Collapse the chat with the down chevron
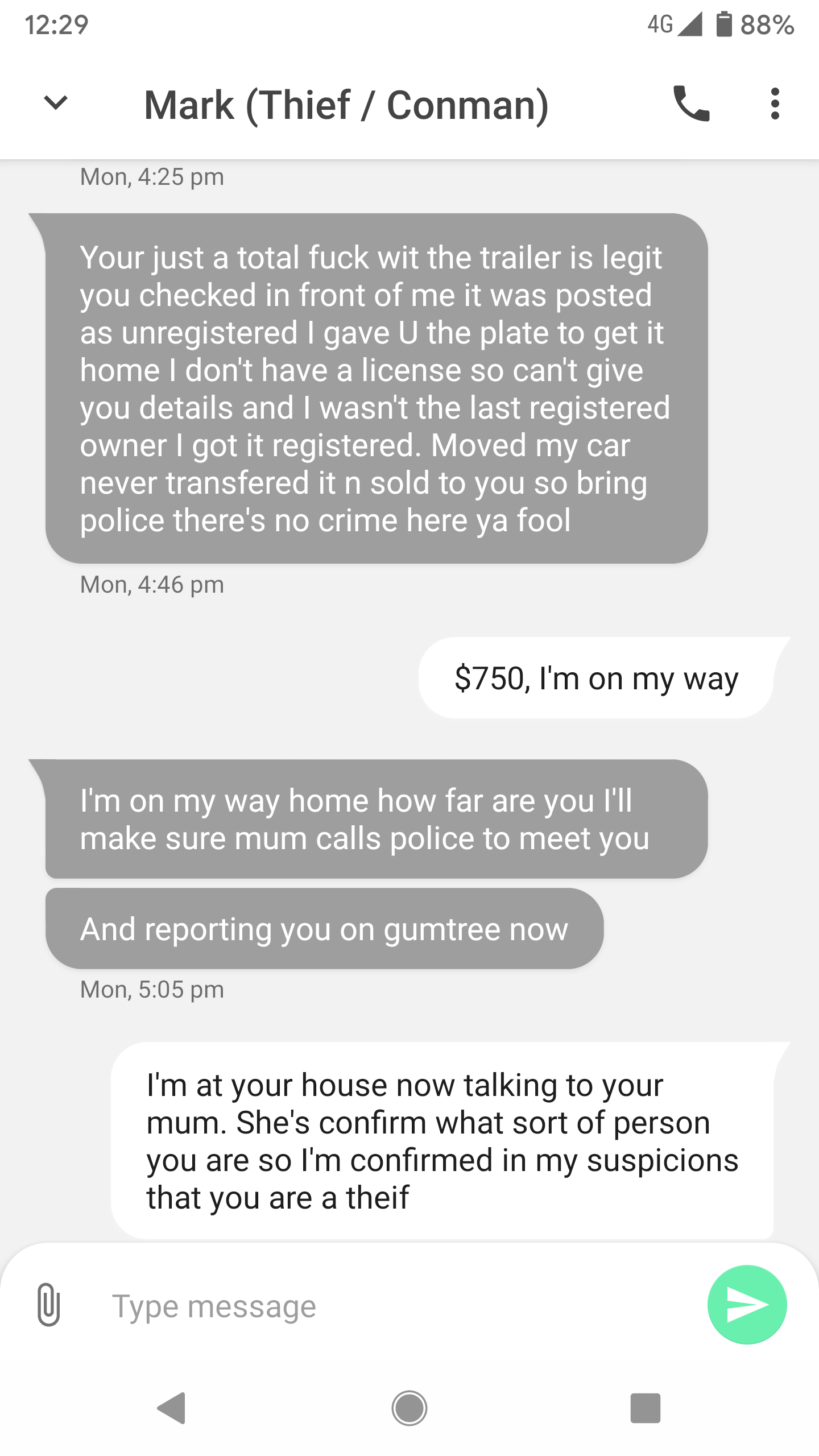The height and width of the screenshot is (1456, 819). pyautogui.click(x=56, y=103)
